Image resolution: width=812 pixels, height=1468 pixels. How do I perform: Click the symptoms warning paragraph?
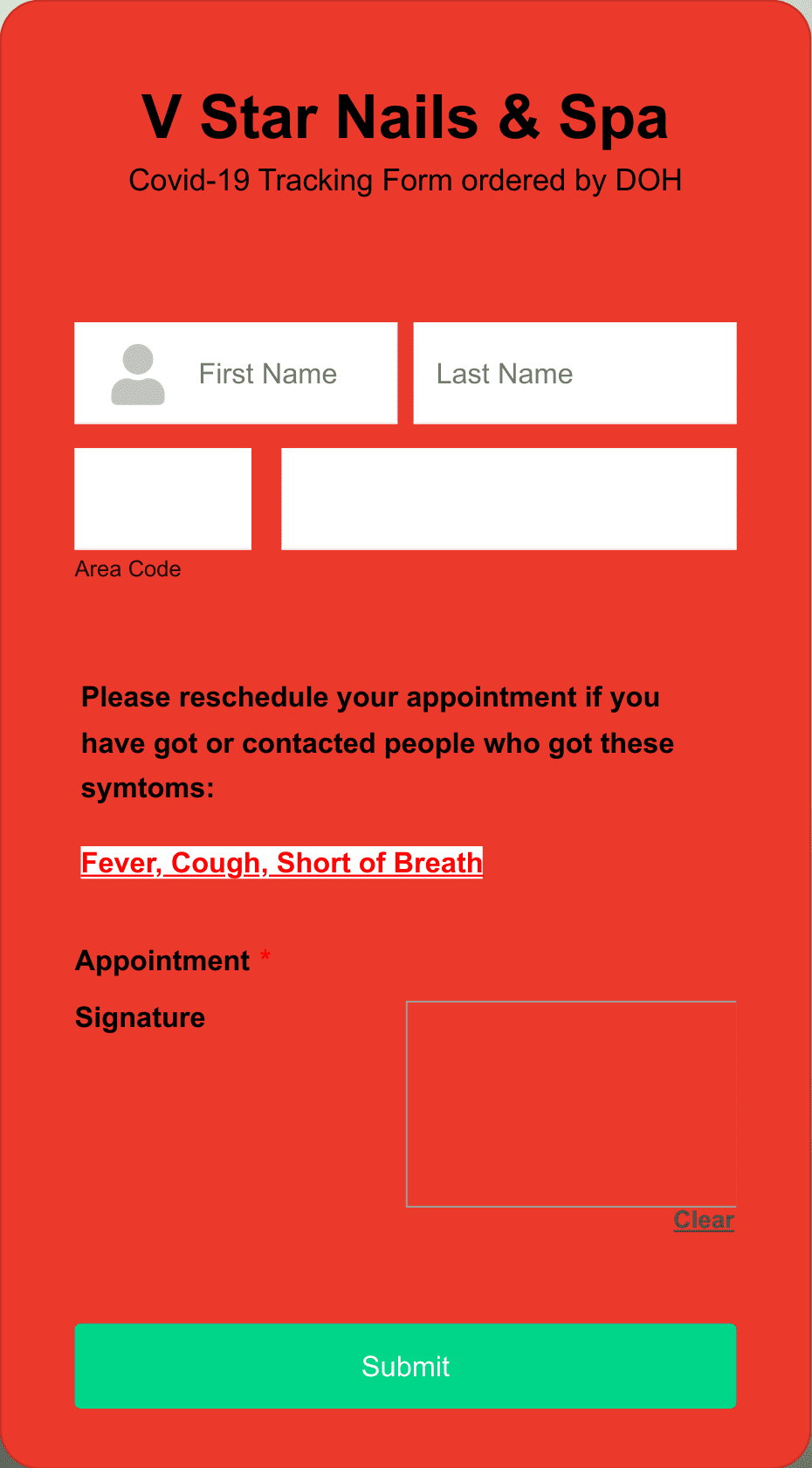(x=377, y=742)
